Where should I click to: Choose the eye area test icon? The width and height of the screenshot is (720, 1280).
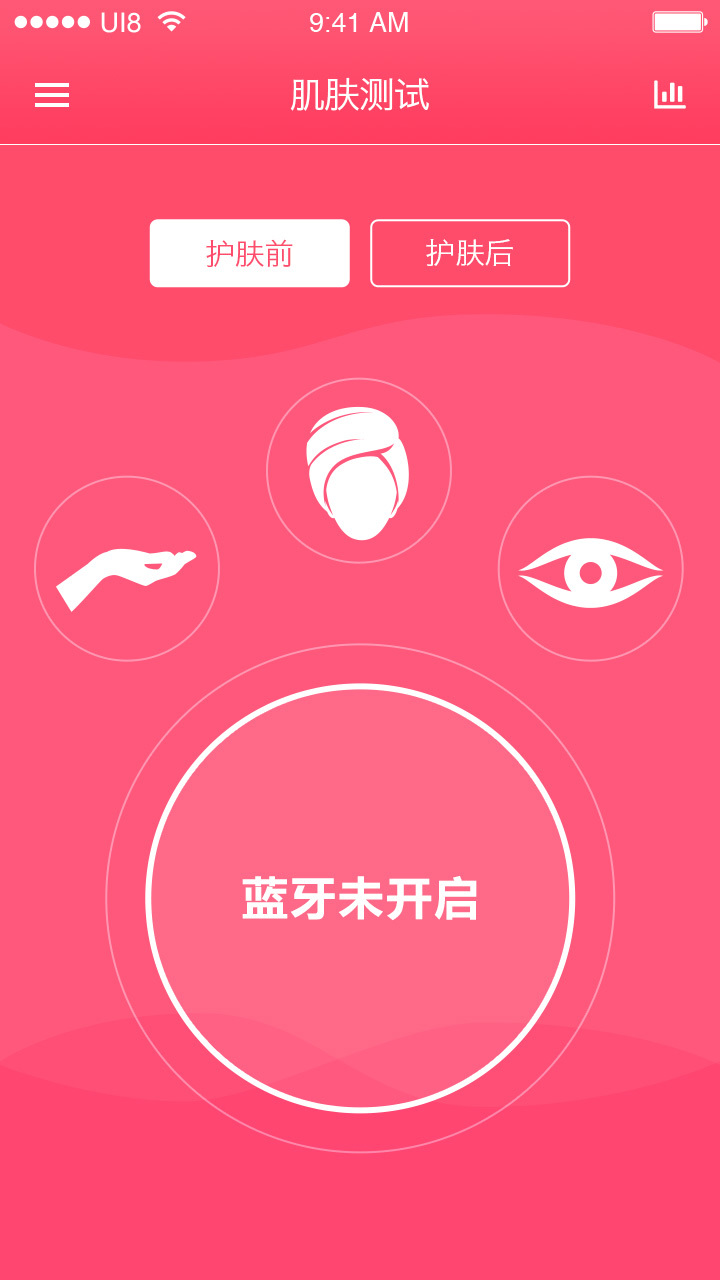click(x=590, y=569)
